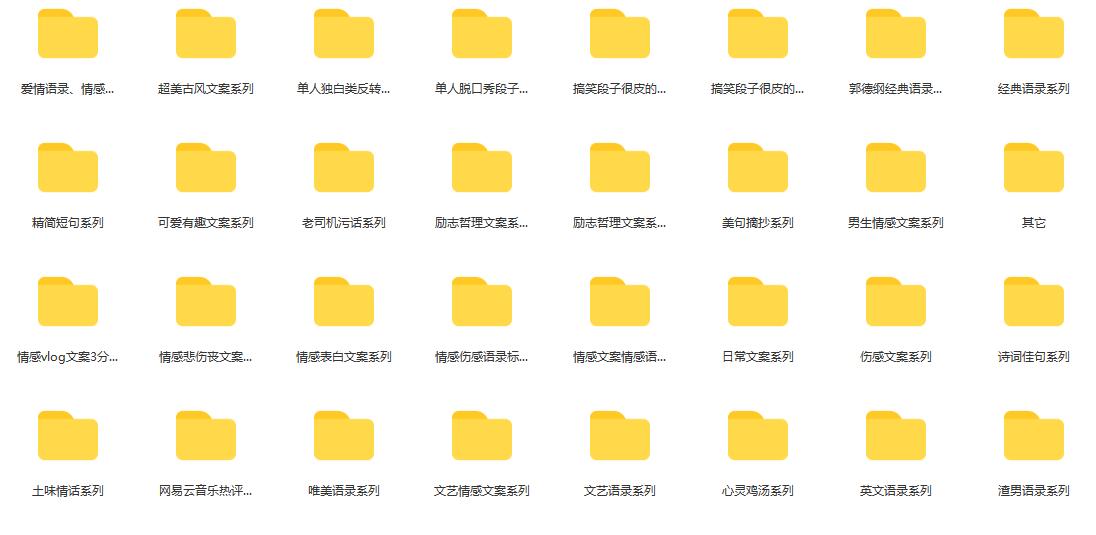Screen dimensions: 1096x535
Task: Open the 网易云音乐热评 folder
Action: (x=206, y=437)
